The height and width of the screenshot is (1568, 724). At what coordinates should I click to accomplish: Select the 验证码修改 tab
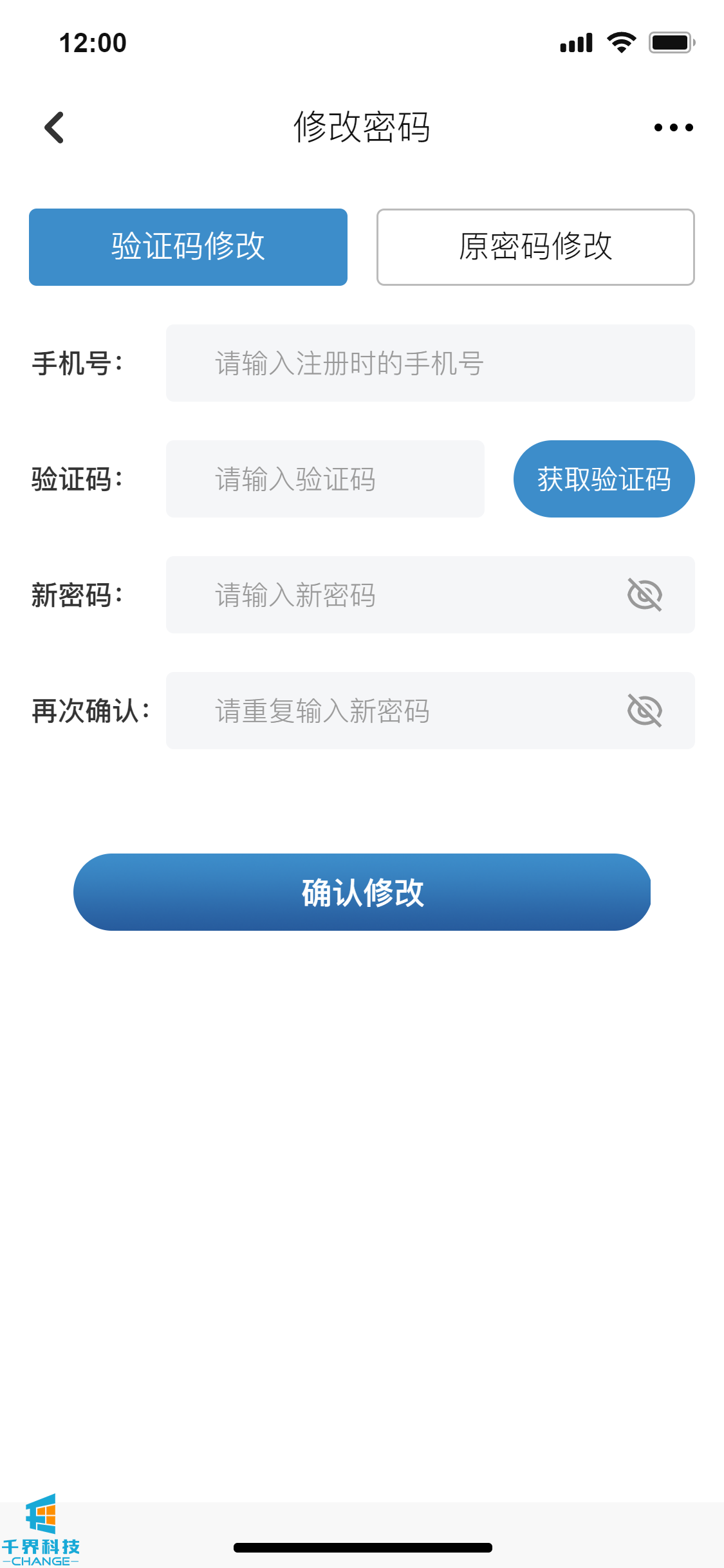click(x=188, y=247)
